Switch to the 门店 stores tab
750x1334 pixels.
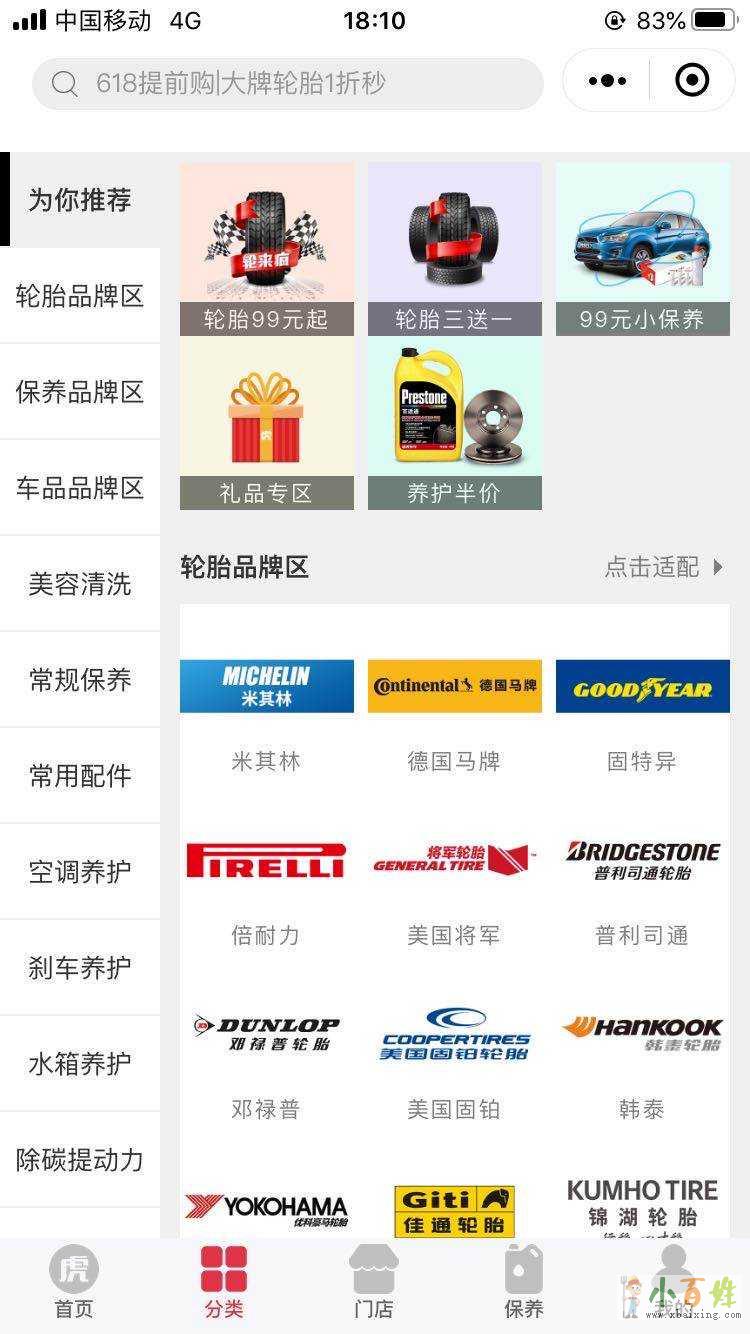[374, 1284]
